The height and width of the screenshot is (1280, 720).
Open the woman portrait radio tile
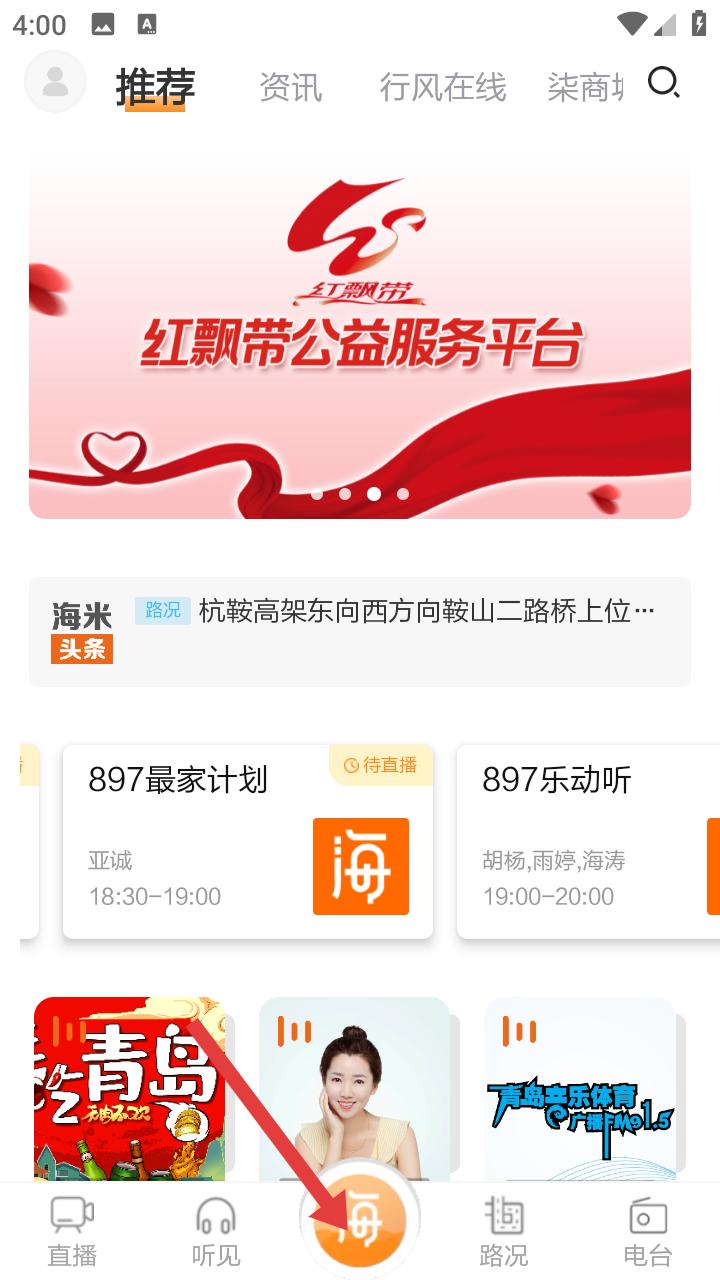tap(354, 1088)
